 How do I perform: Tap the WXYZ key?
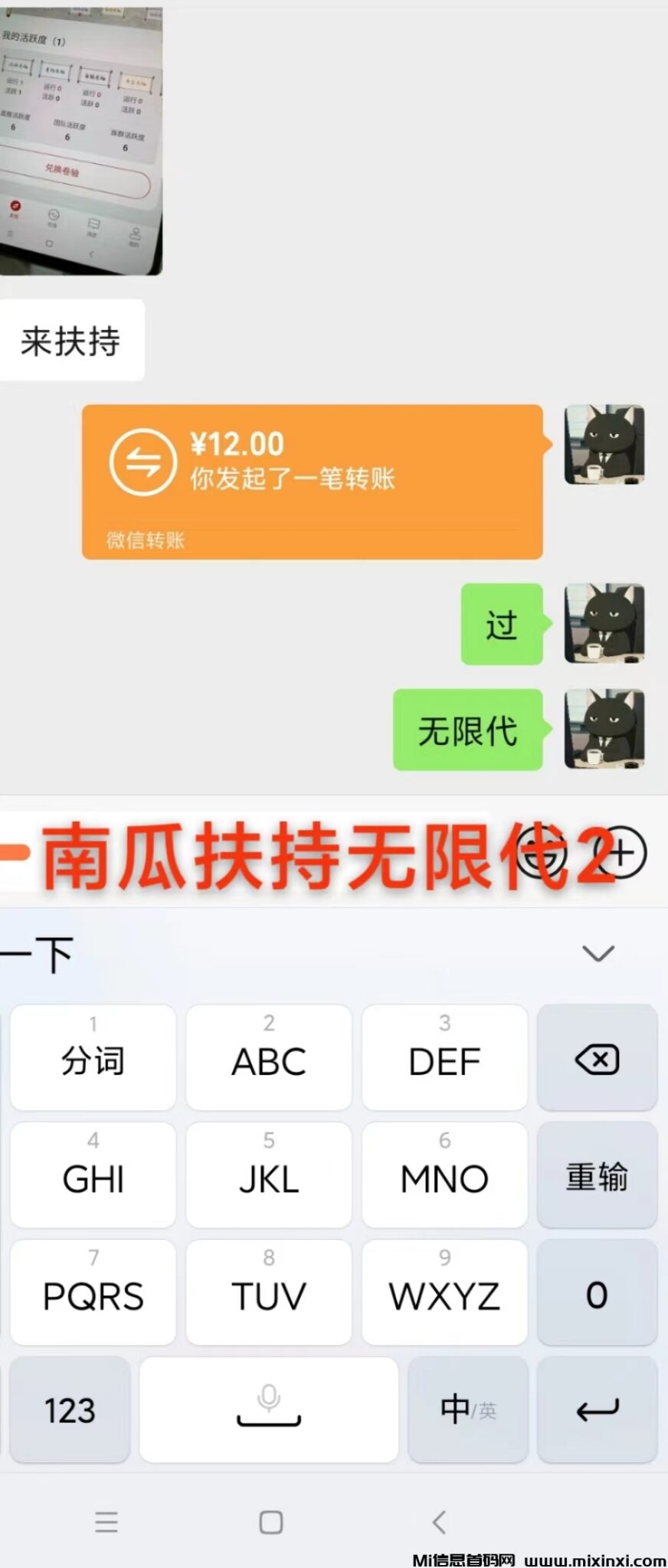[x=444, y=1292]
